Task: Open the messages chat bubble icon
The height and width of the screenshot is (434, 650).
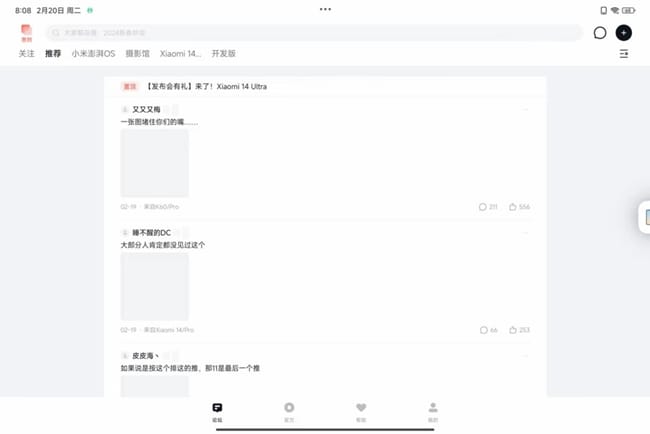Action: [x=600, y=33]
